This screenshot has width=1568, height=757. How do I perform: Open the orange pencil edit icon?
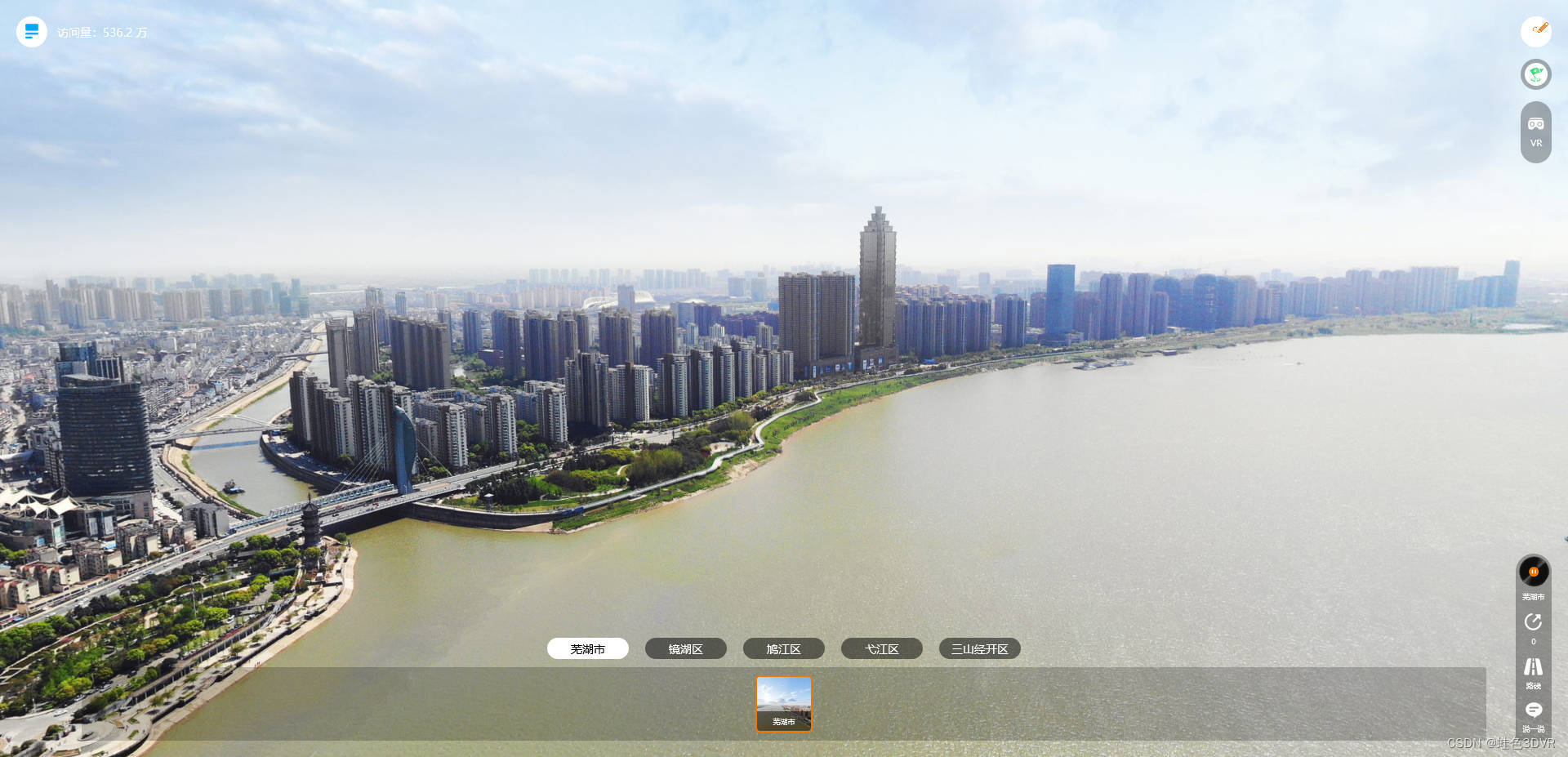coord(1536,31)
